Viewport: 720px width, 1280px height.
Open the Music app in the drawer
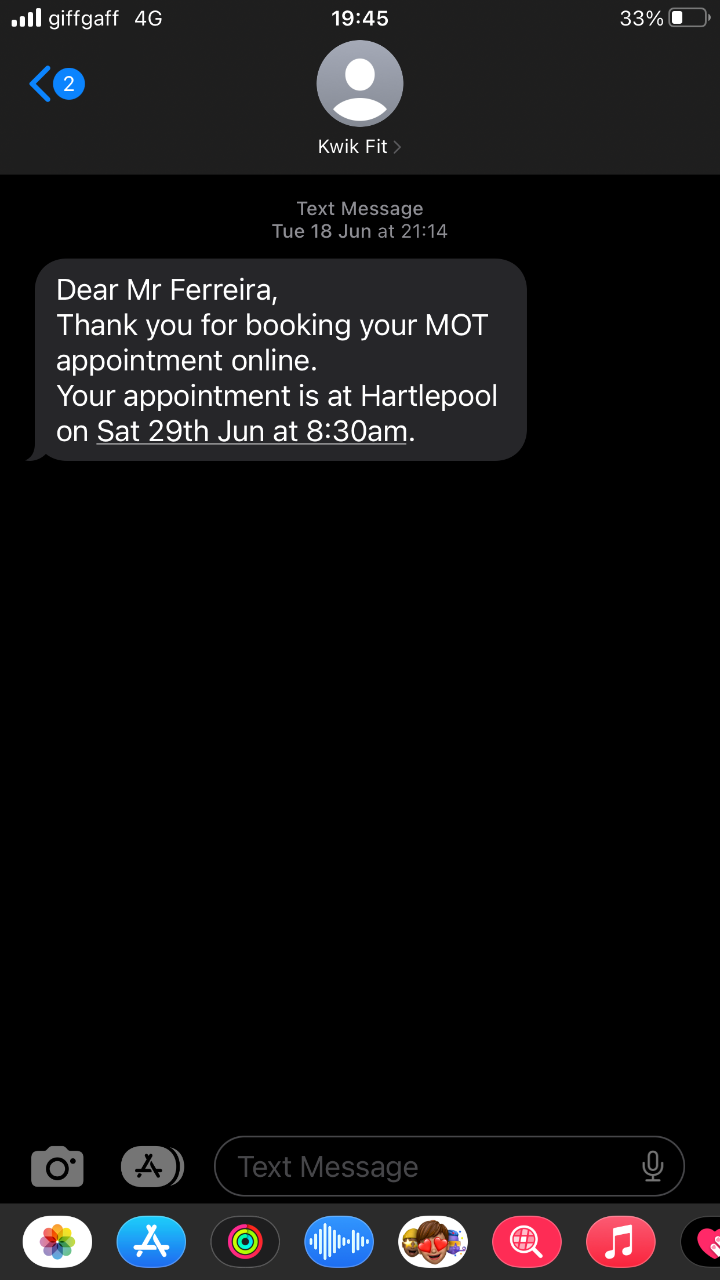coord(621,1243)
